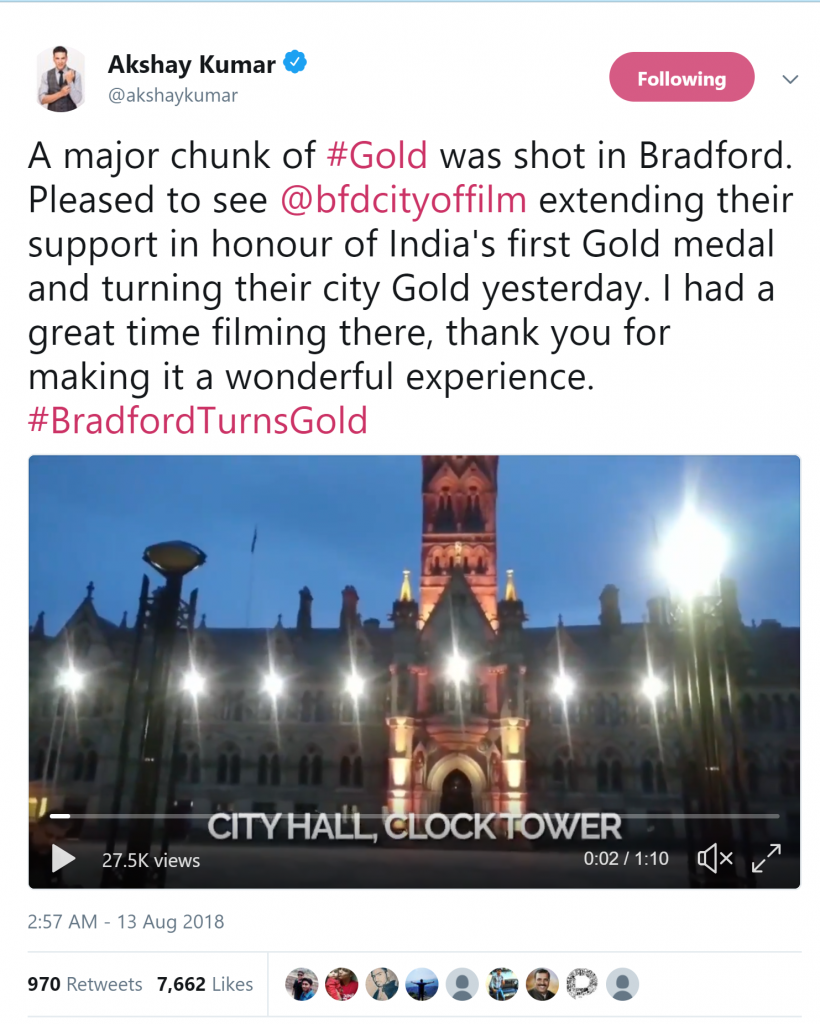Tap the Following button
Screen dimensions: 820x1024
pyautogui.click(x=681, y=78)
